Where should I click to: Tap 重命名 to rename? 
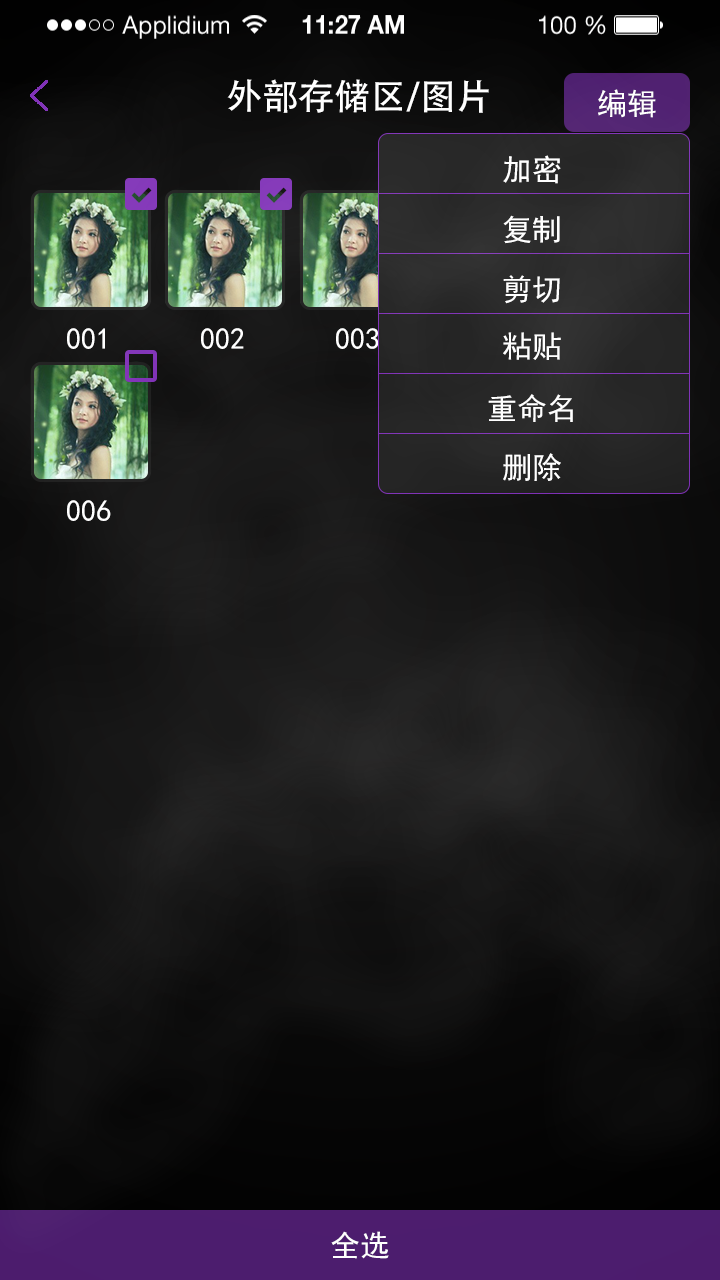(533, 405)
